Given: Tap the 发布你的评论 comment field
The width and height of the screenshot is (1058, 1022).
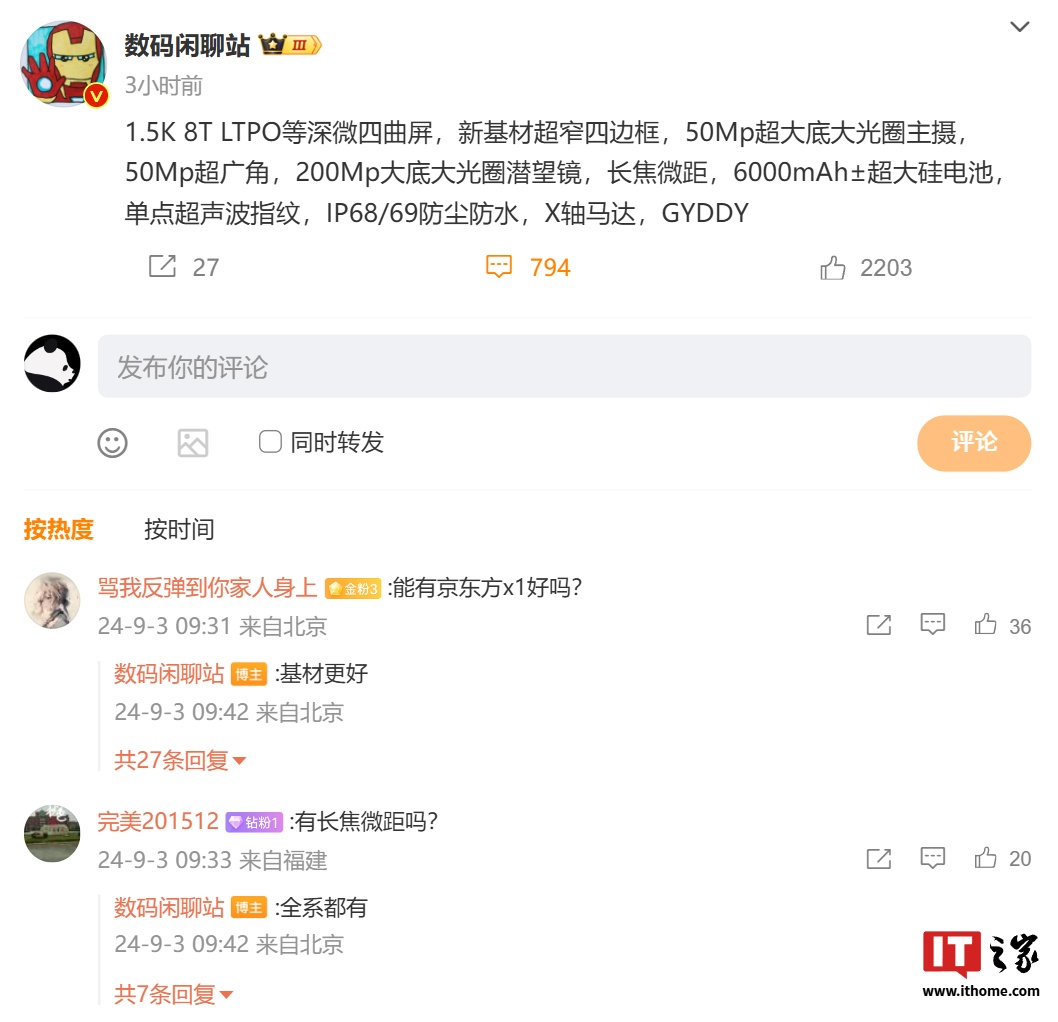Looking at the screenshot, I should tap(563, 366).
